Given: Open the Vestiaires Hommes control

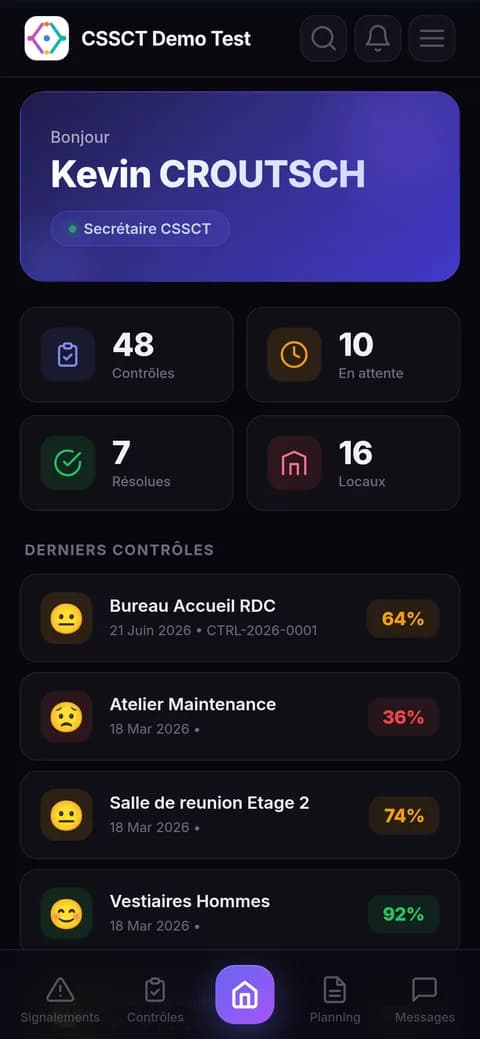Looking at the screenshot, I should pyautogui.click(x=240, y=911).
